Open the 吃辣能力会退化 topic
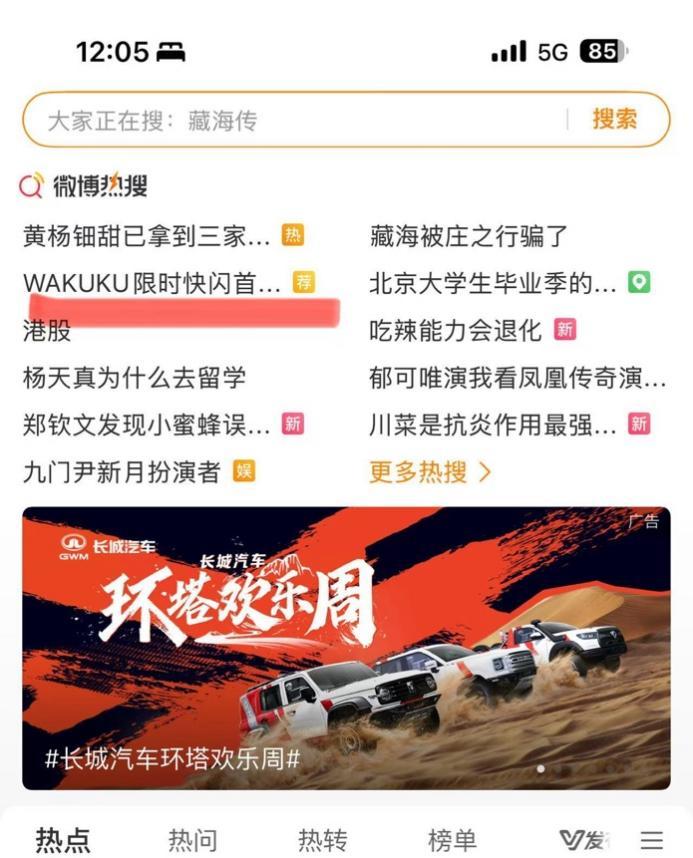The image size is (693, 858). [455, 330]
